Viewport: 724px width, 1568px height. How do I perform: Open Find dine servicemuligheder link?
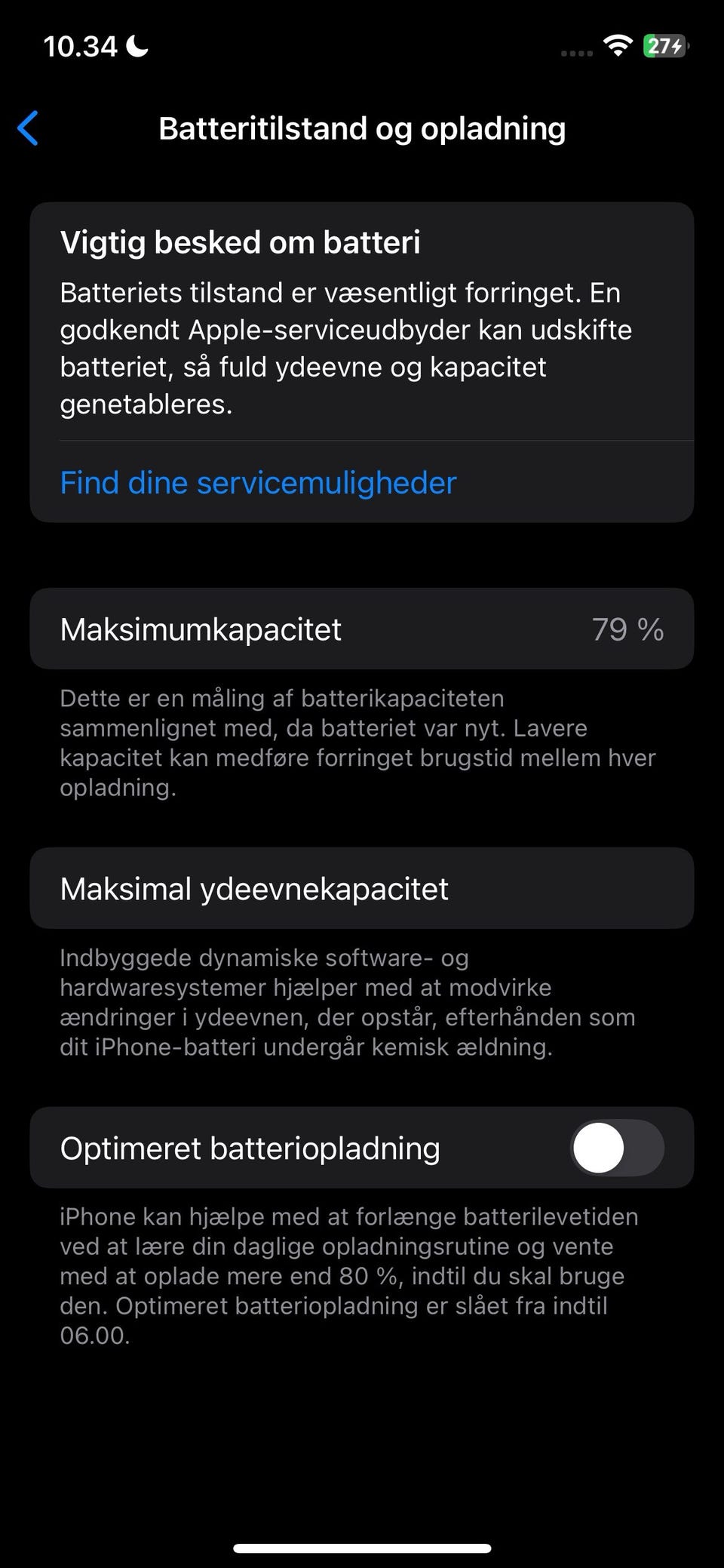pyautogui.click(x=257, y=482)
